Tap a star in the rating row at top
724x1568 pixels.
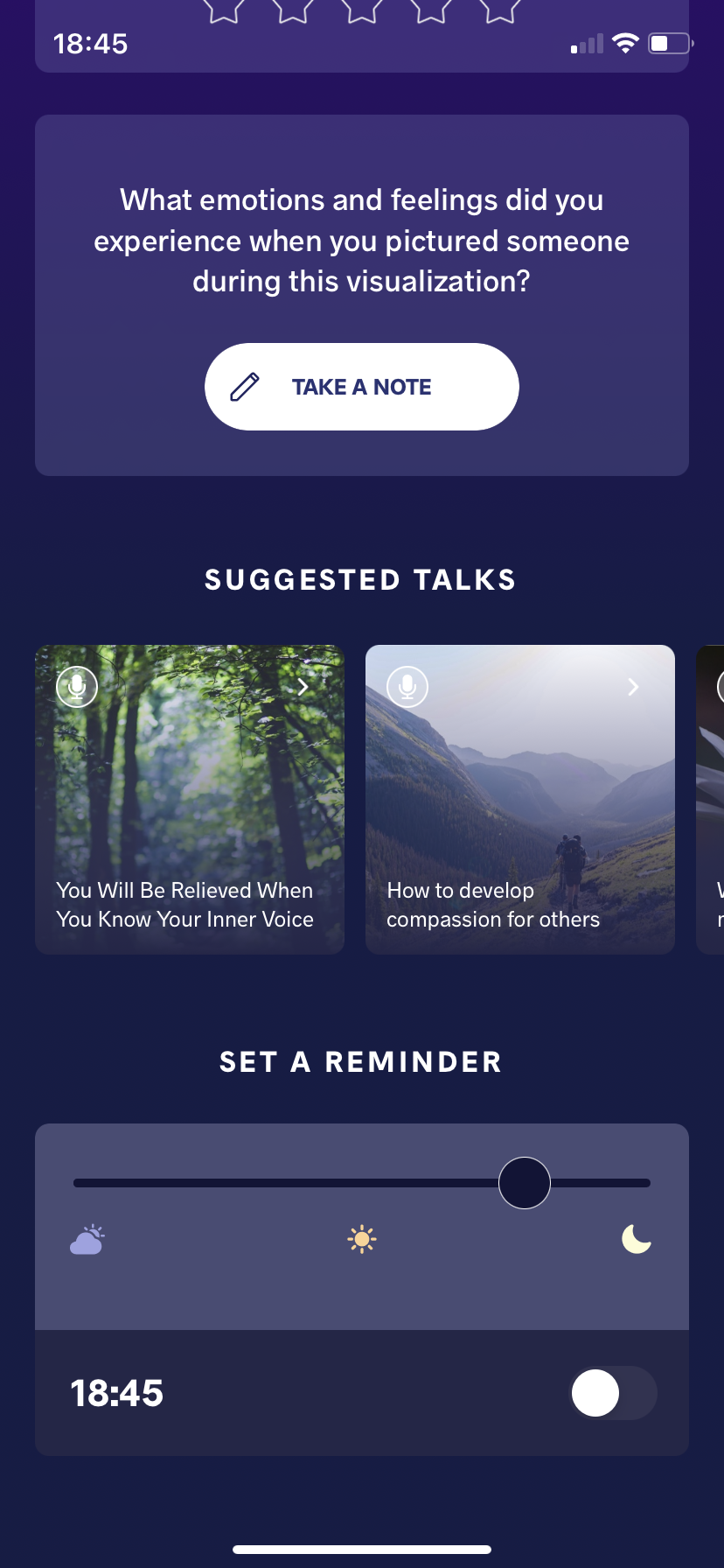click(x=361, y=10)
